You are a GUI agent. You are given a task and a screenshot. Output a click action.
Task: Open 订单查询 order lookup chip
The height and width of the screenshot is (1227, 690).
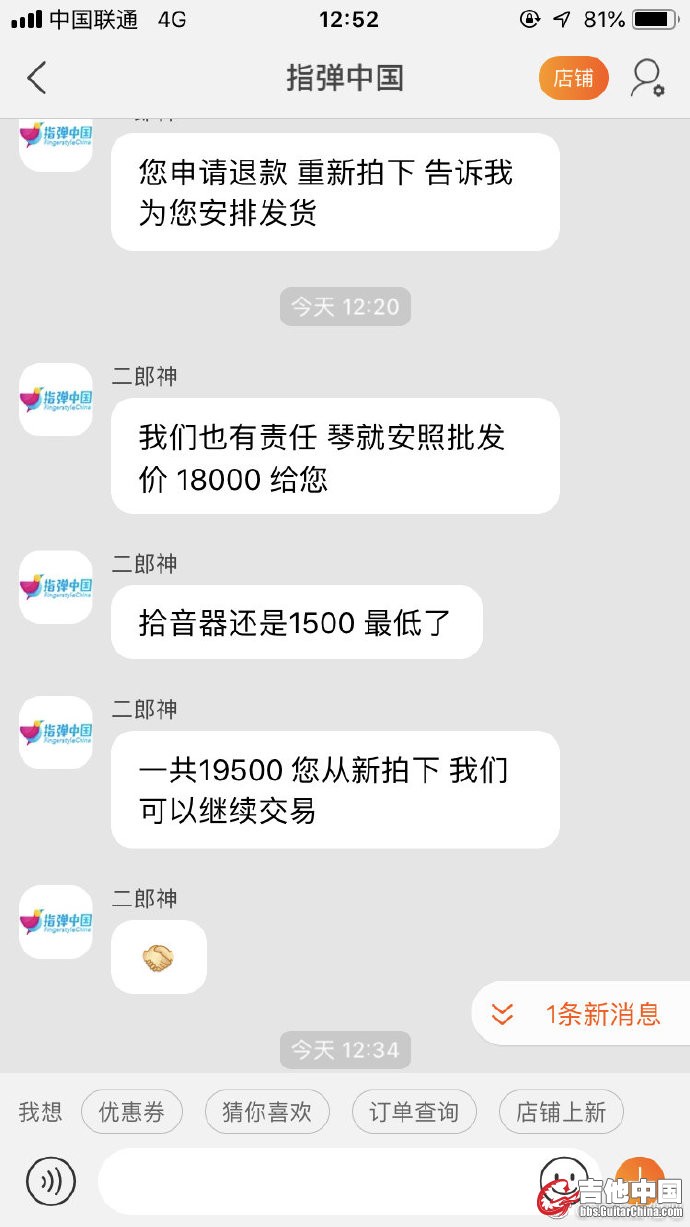[x=414, y=1112]
